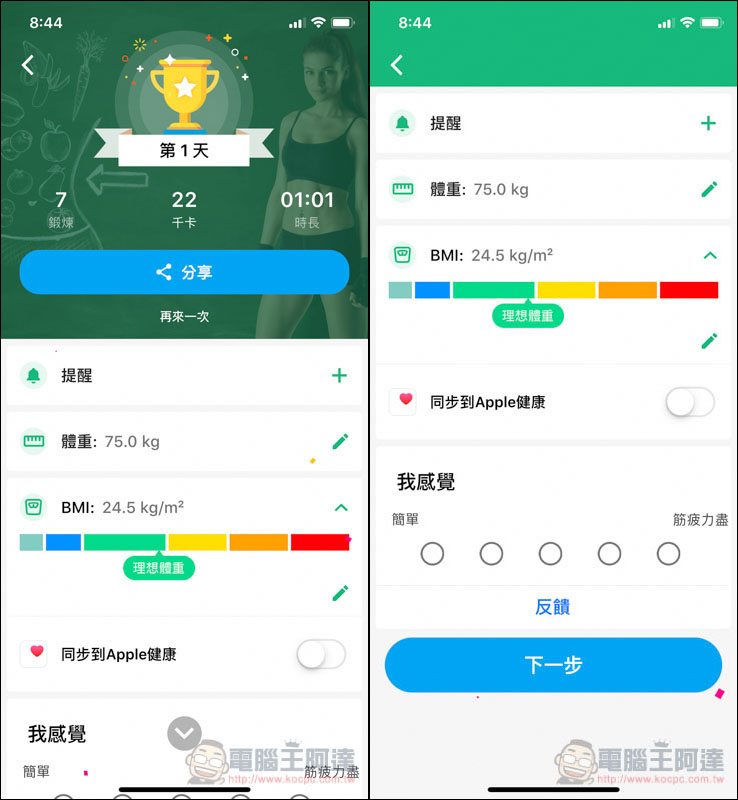Viewport: 738px width, 800px height.
Task: Edit 體重 with the pencil on the trophy screen
Action: [x=340, y=441]
